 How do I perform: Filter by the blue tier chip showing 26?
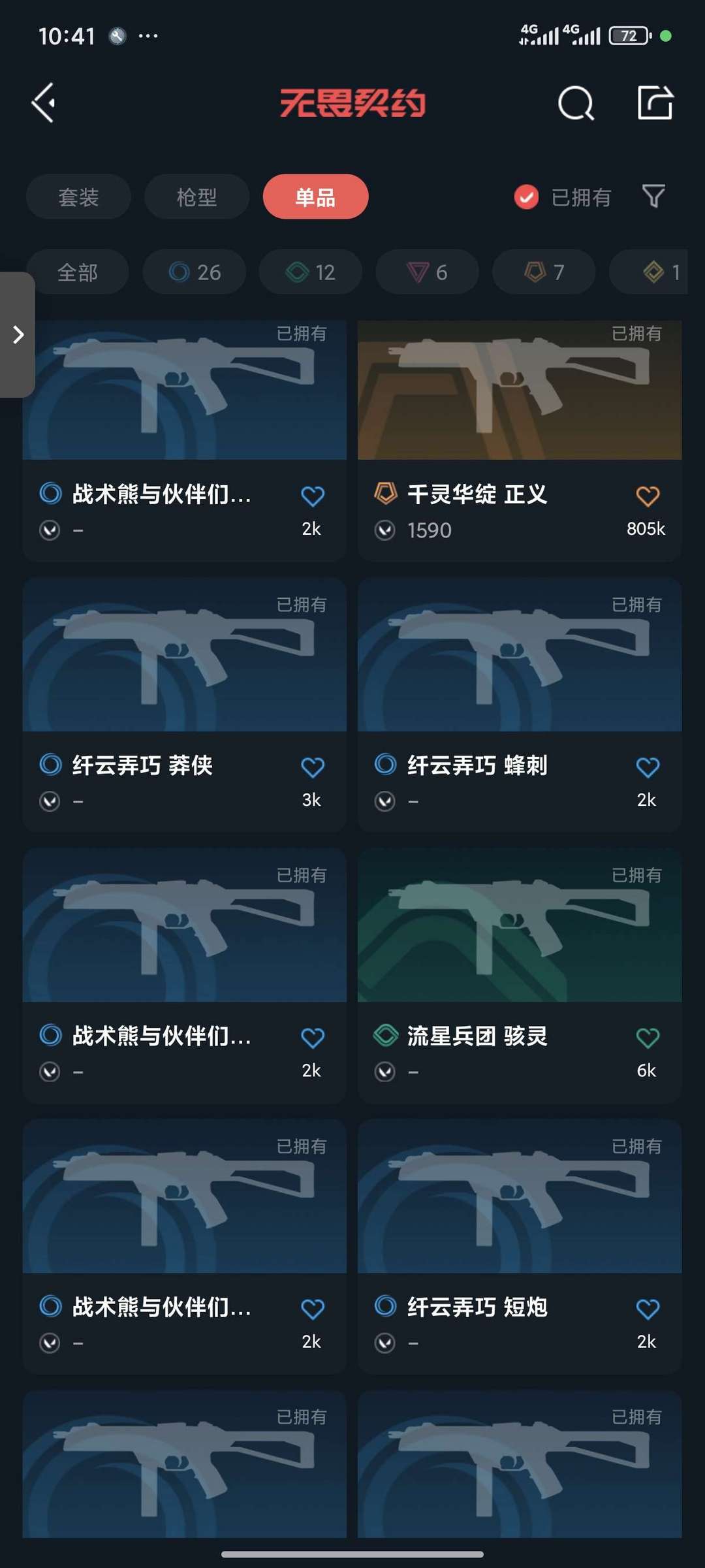(x=195, y=272)
